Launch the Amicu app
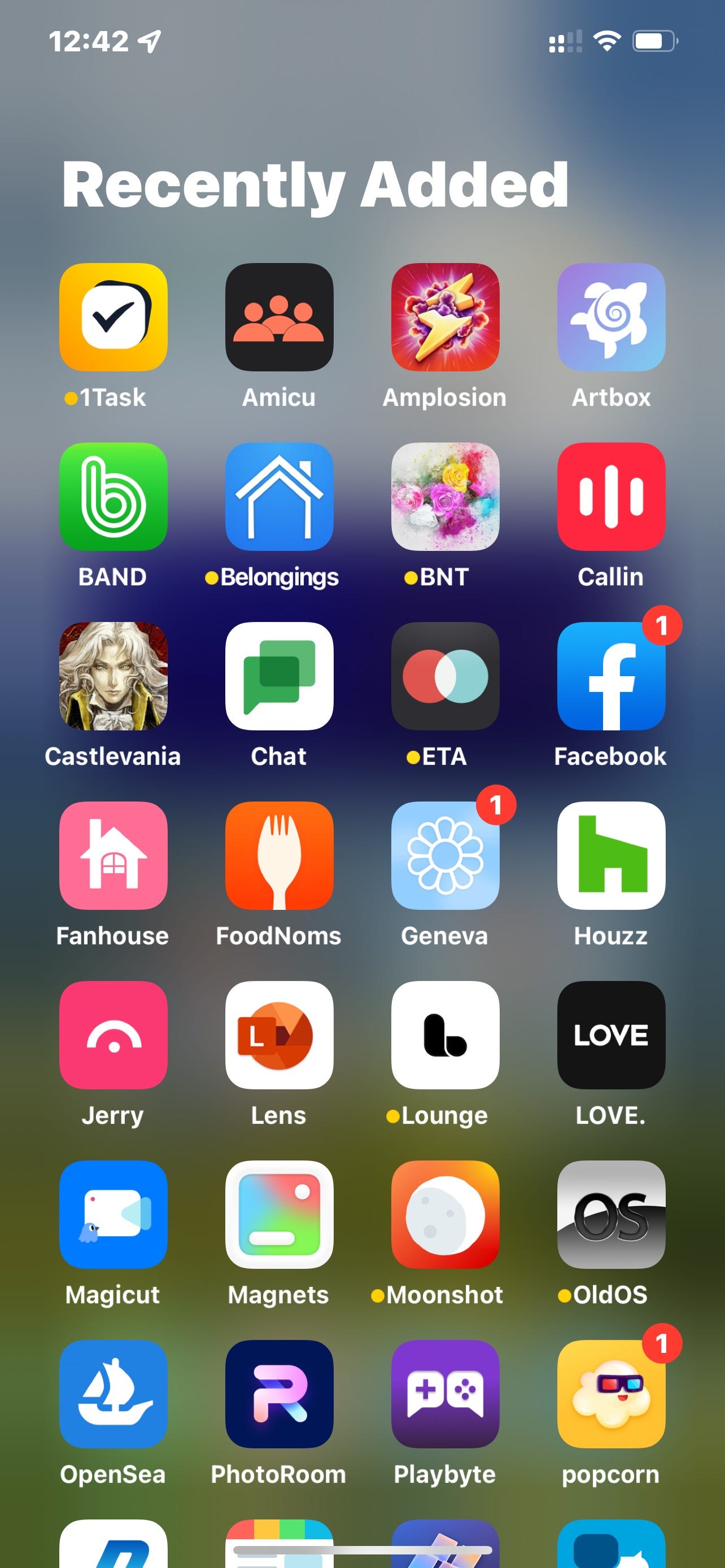Image resolution: width=725 pixels, height=1568 pixels. coord(279,317)
